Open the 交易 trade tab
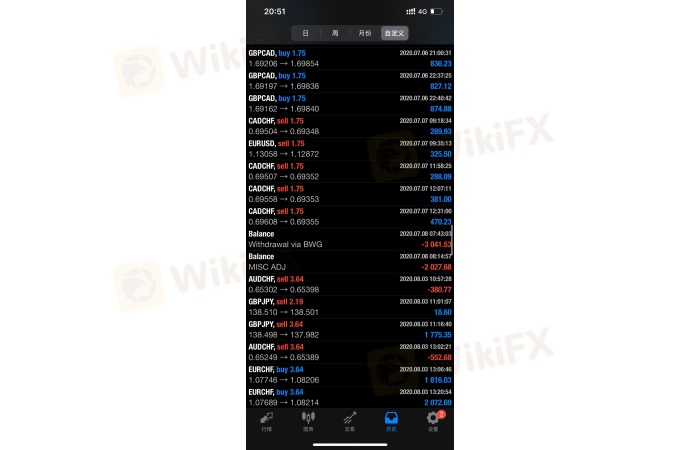 [x=350, y=420]
